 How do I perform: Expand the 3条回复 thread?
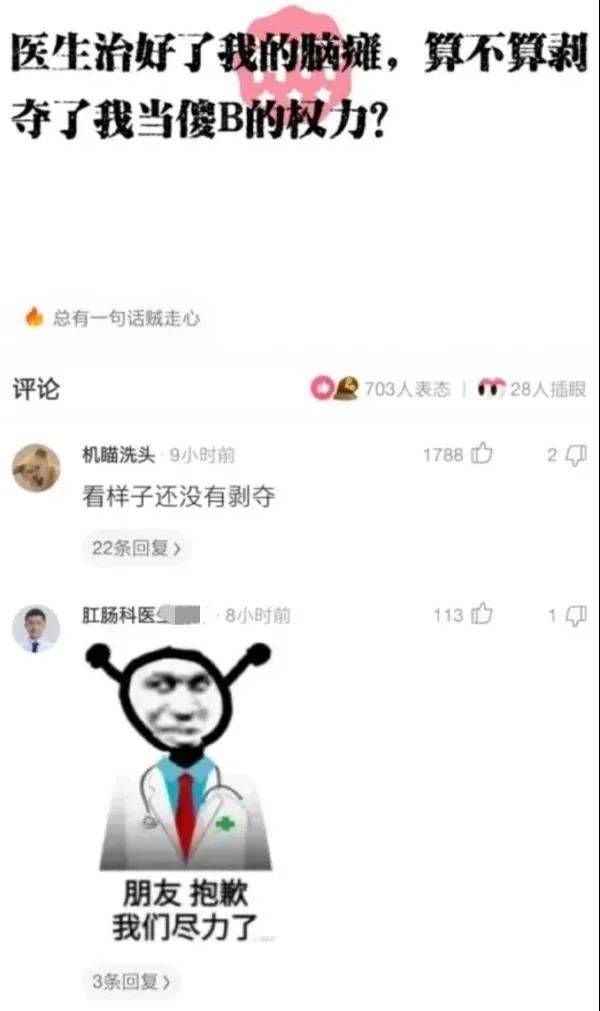point(131,983)
